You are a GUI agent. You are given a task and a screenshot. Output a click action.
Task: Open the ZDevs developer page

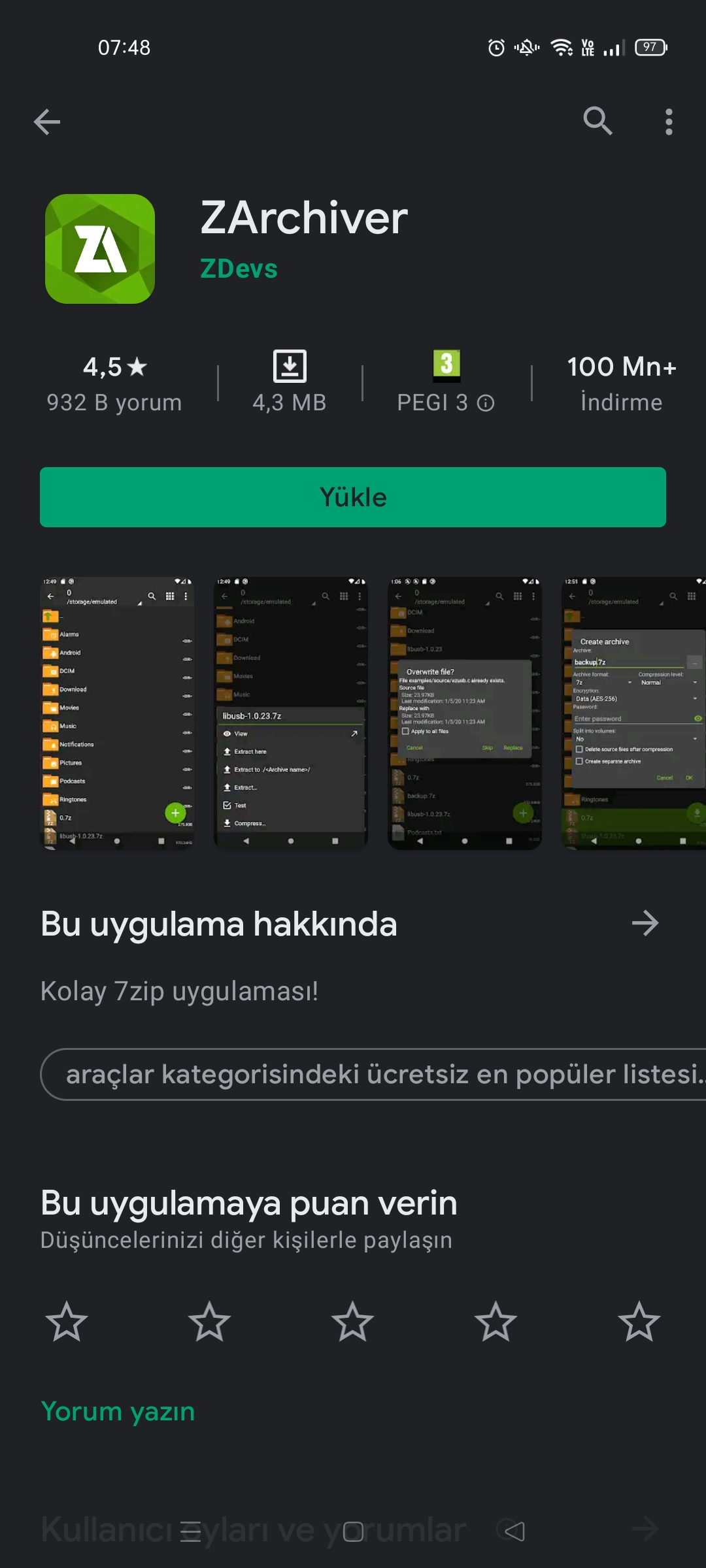pos(239,269)
